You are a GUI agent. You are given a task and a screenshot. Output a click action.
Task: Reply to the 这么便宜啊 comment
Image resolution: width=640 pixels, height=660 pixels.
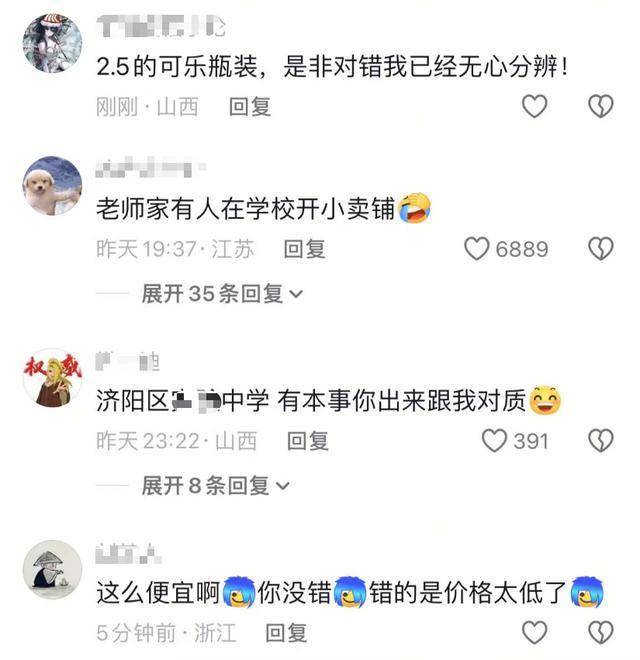(287, 632)
